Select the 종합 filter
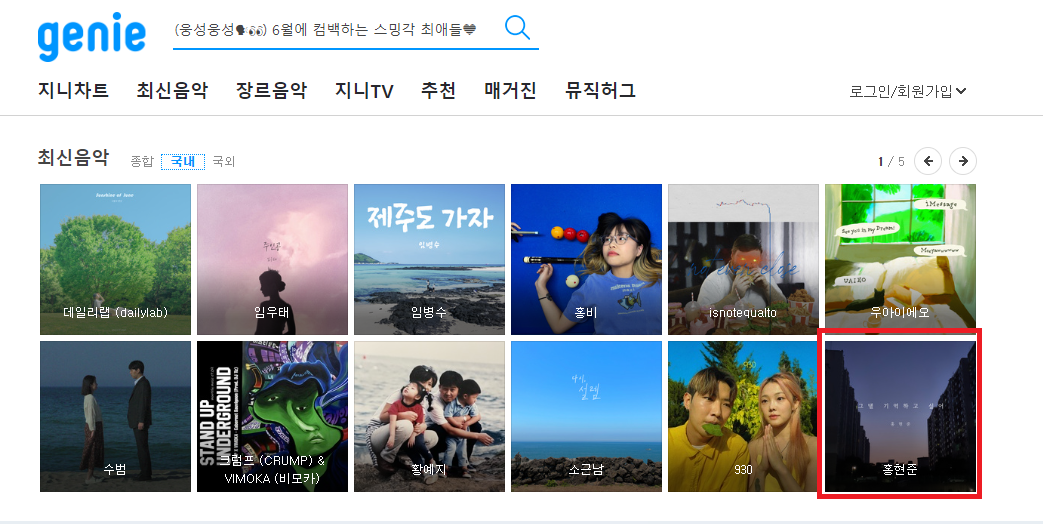Screen dimensions: 1043x524 point(142,161)
